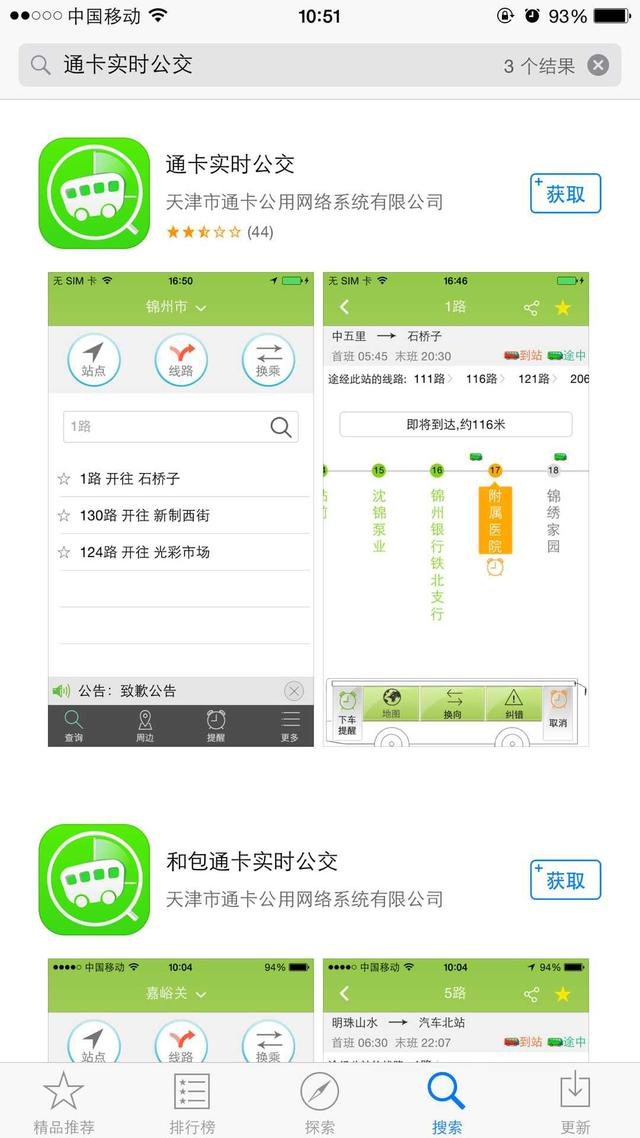
Task: View the 1路 route screenshot of 通卡实时公交
Action: tap(455, 508)
